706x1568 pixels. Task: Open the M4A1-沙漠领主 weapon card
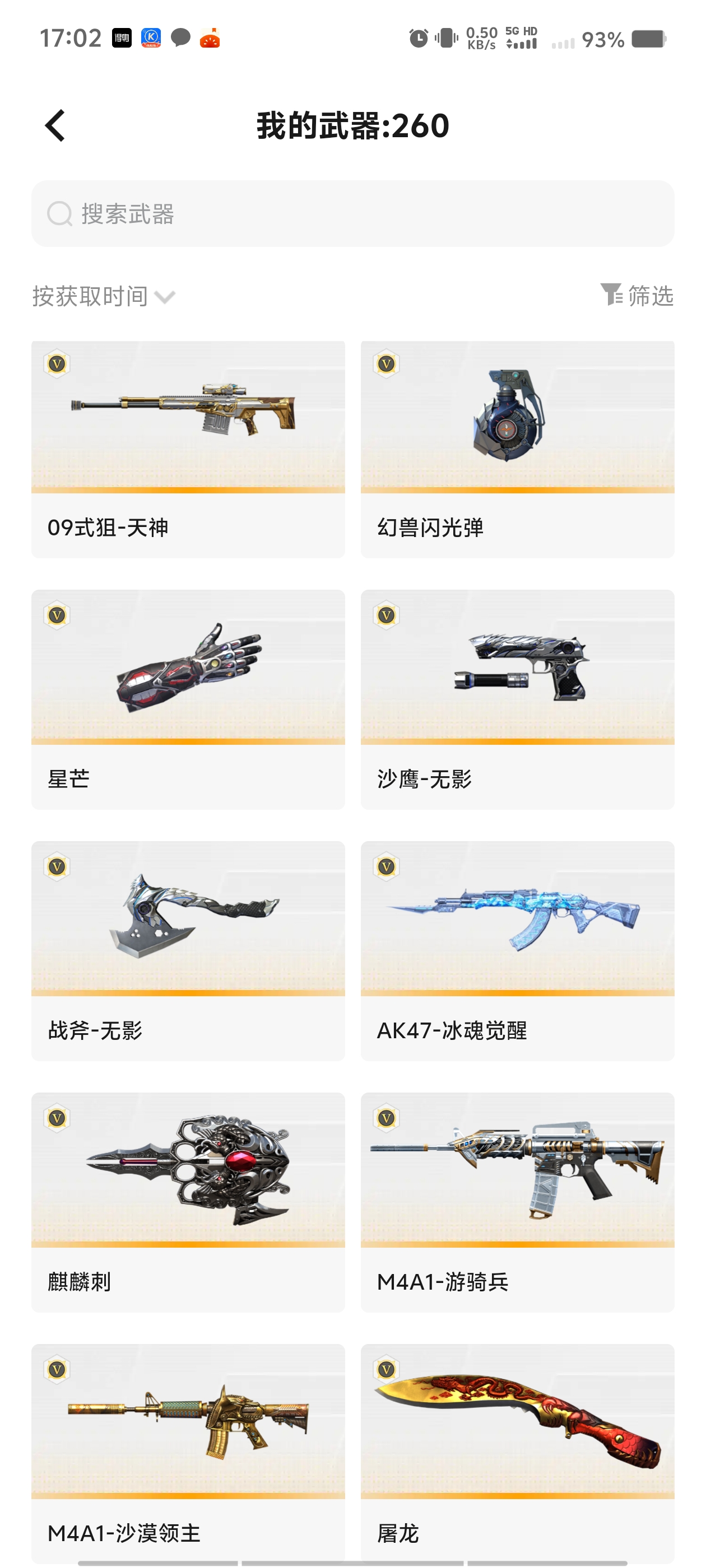[188, 1454]
